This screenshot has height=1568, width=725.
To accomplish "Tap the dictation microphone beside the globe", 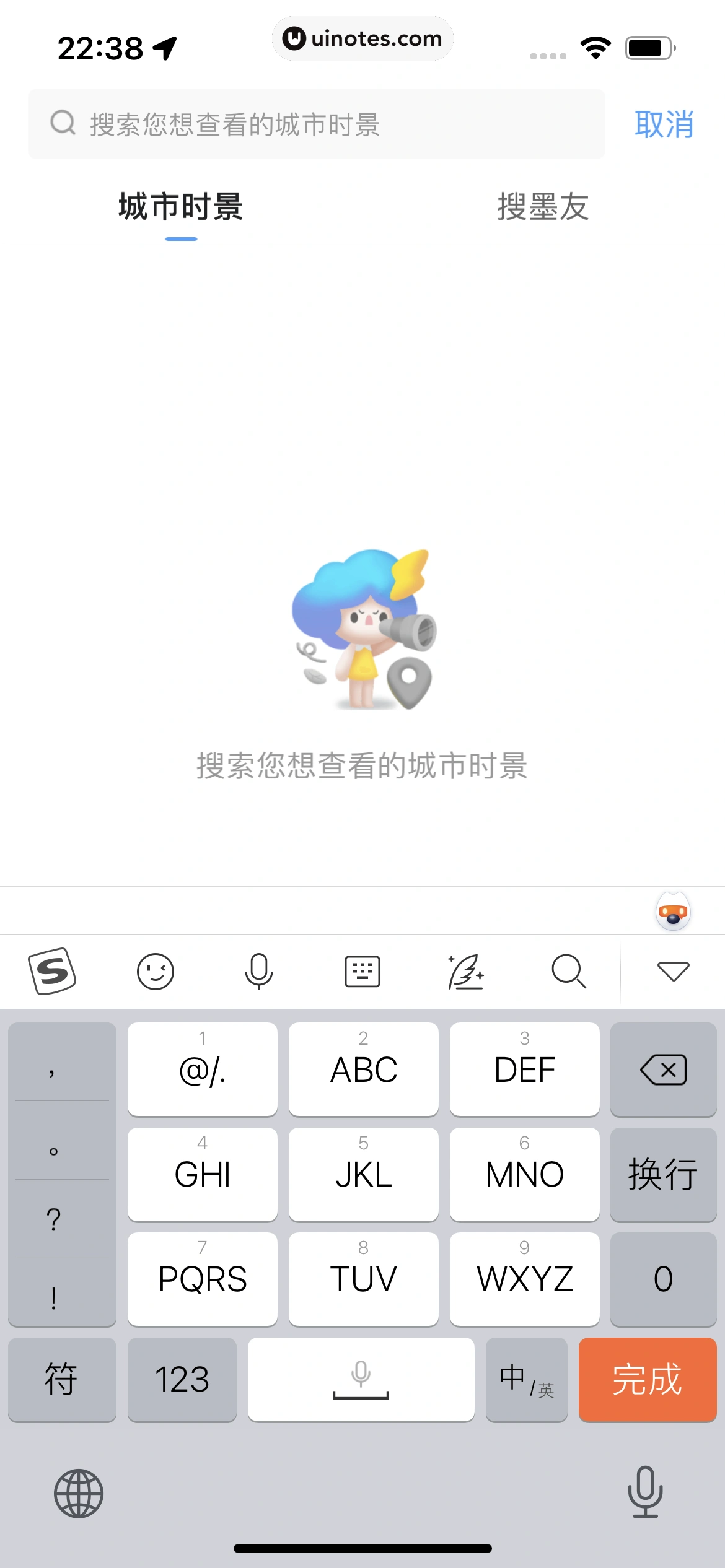I will tap(645, 1492).
